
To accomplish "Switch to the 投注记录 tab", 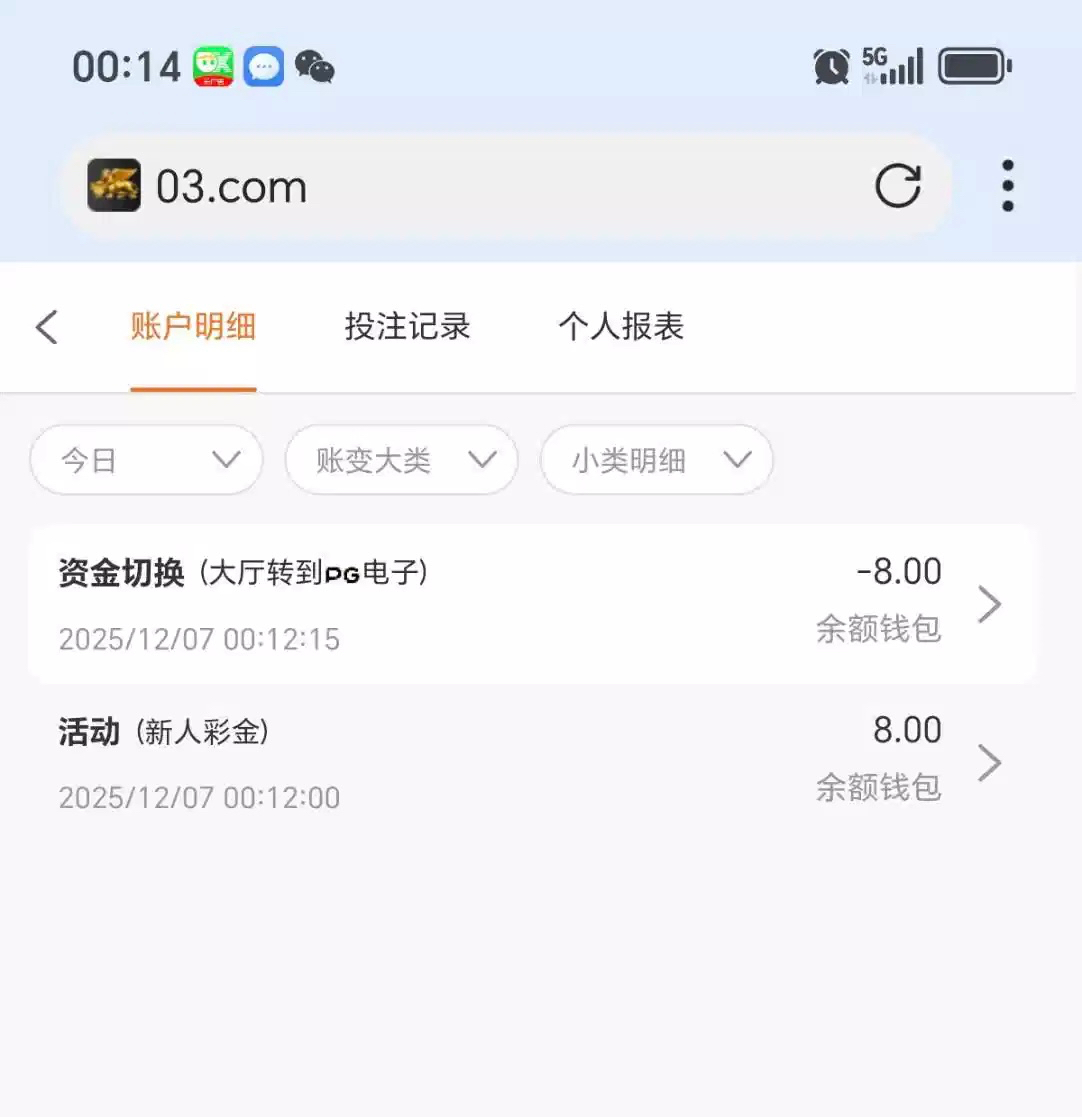I will pos(407,327).
